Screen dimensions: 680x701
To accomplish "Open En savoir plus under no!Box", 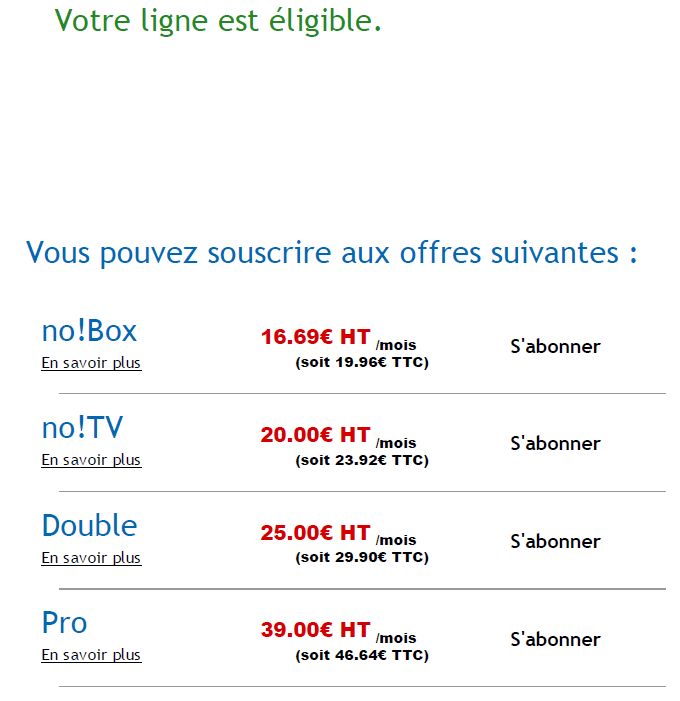I will coord(91,363).
